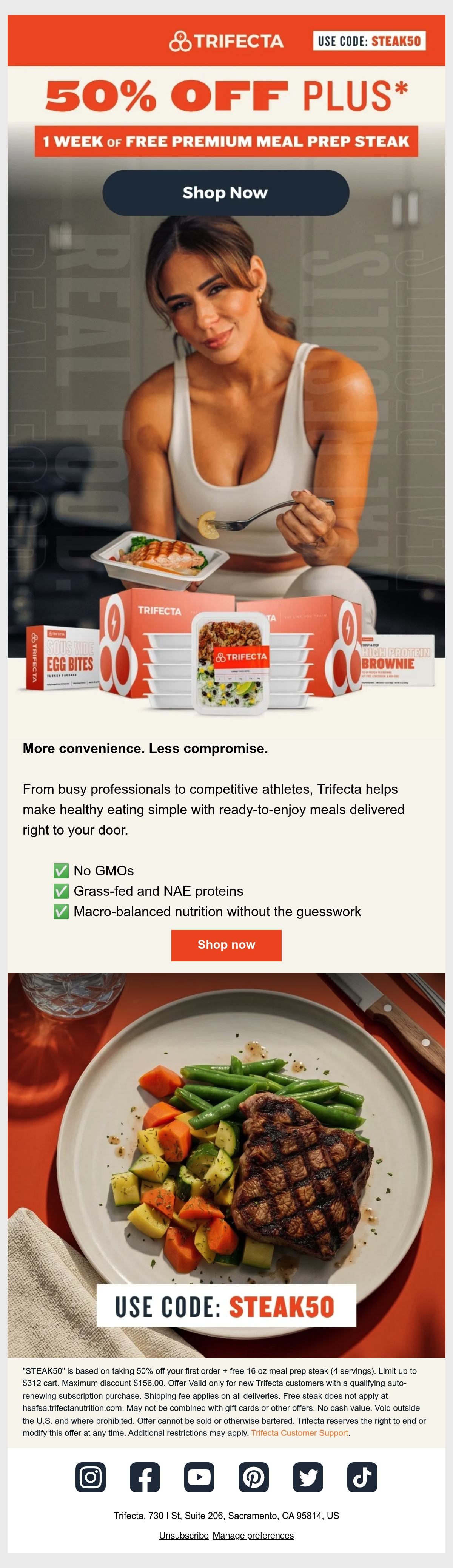Open Trifecta's Instagram page
The image size is (453, 1568).
[91, 1477]
